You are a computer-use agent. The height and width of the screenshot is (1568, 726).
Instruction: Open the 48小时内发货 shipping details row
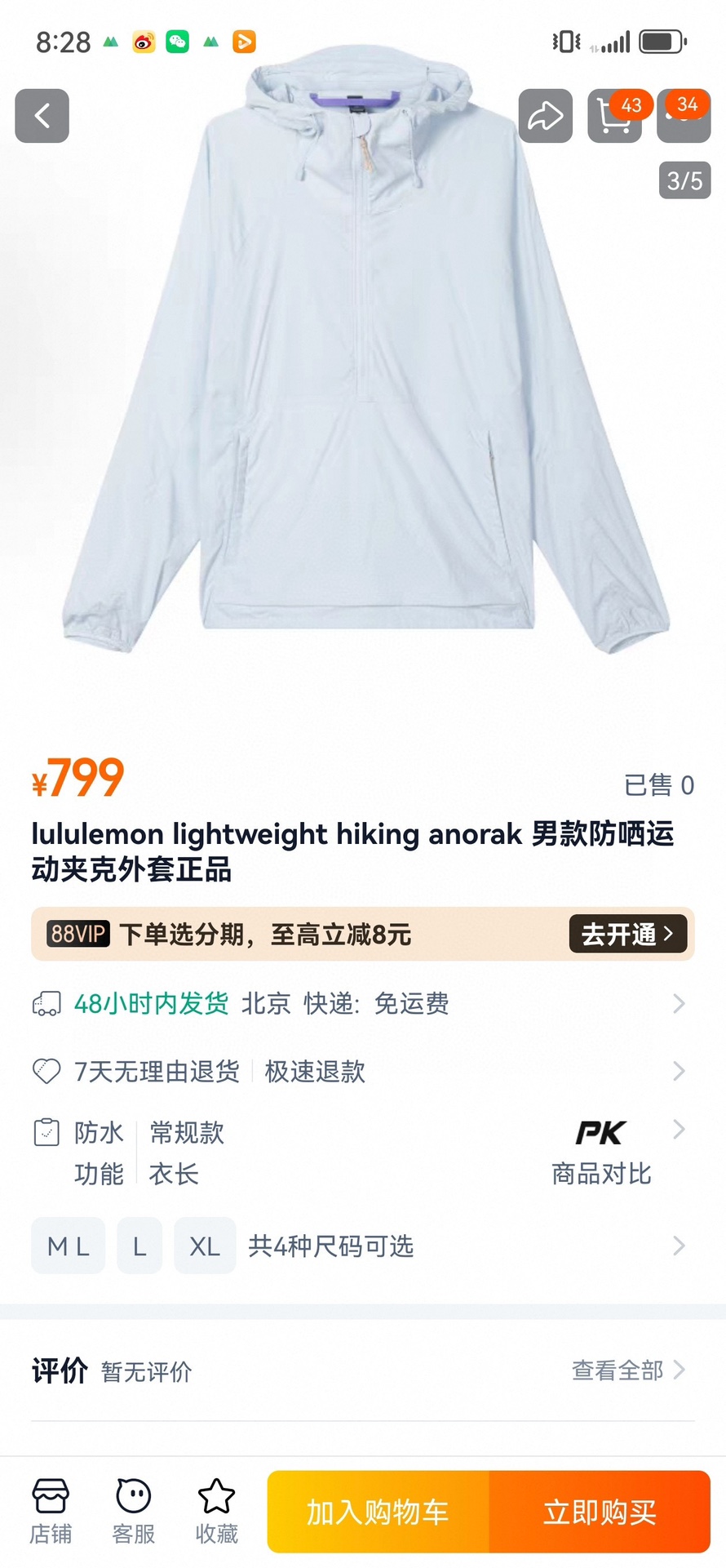[x=359, y=1003]
